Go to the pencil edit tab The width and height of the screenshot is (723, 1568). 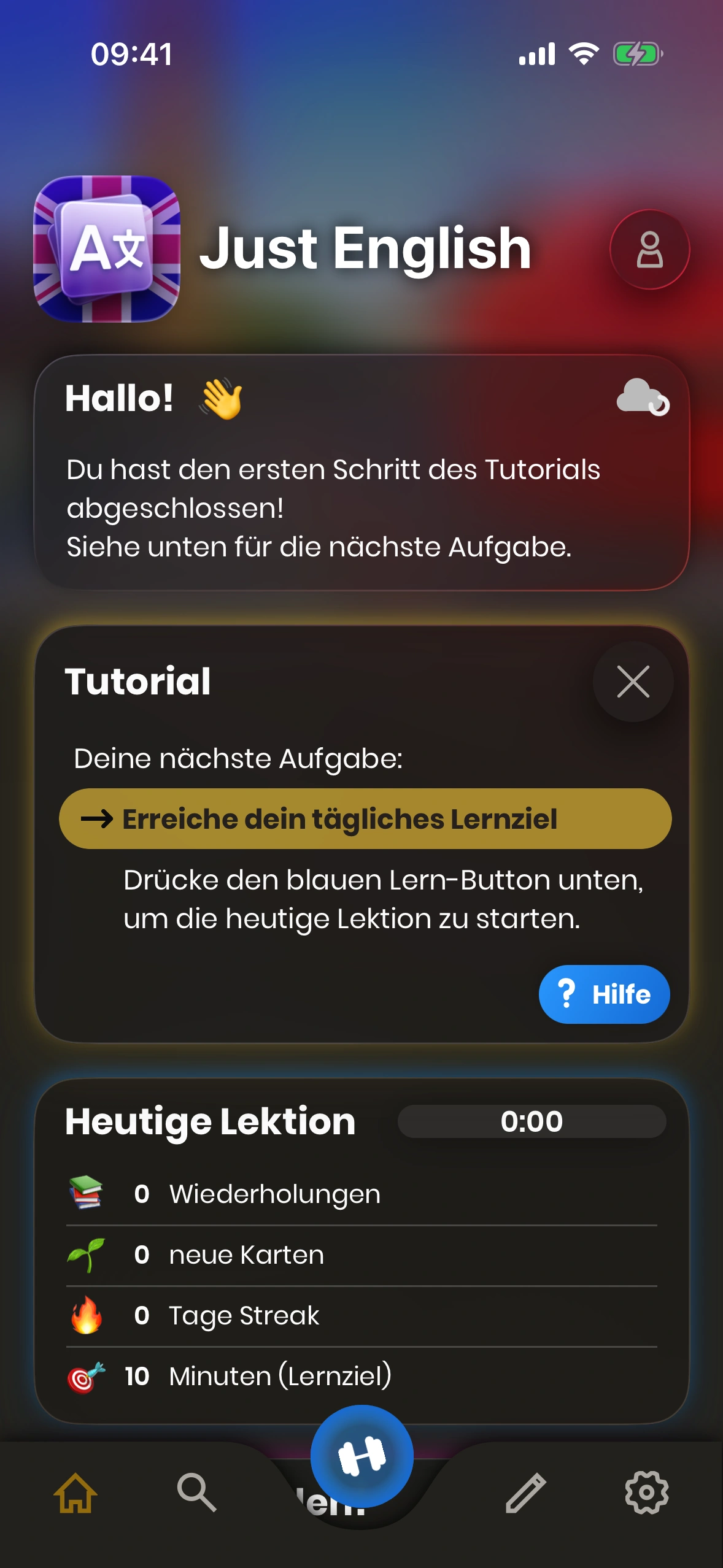pos(525,1493)
